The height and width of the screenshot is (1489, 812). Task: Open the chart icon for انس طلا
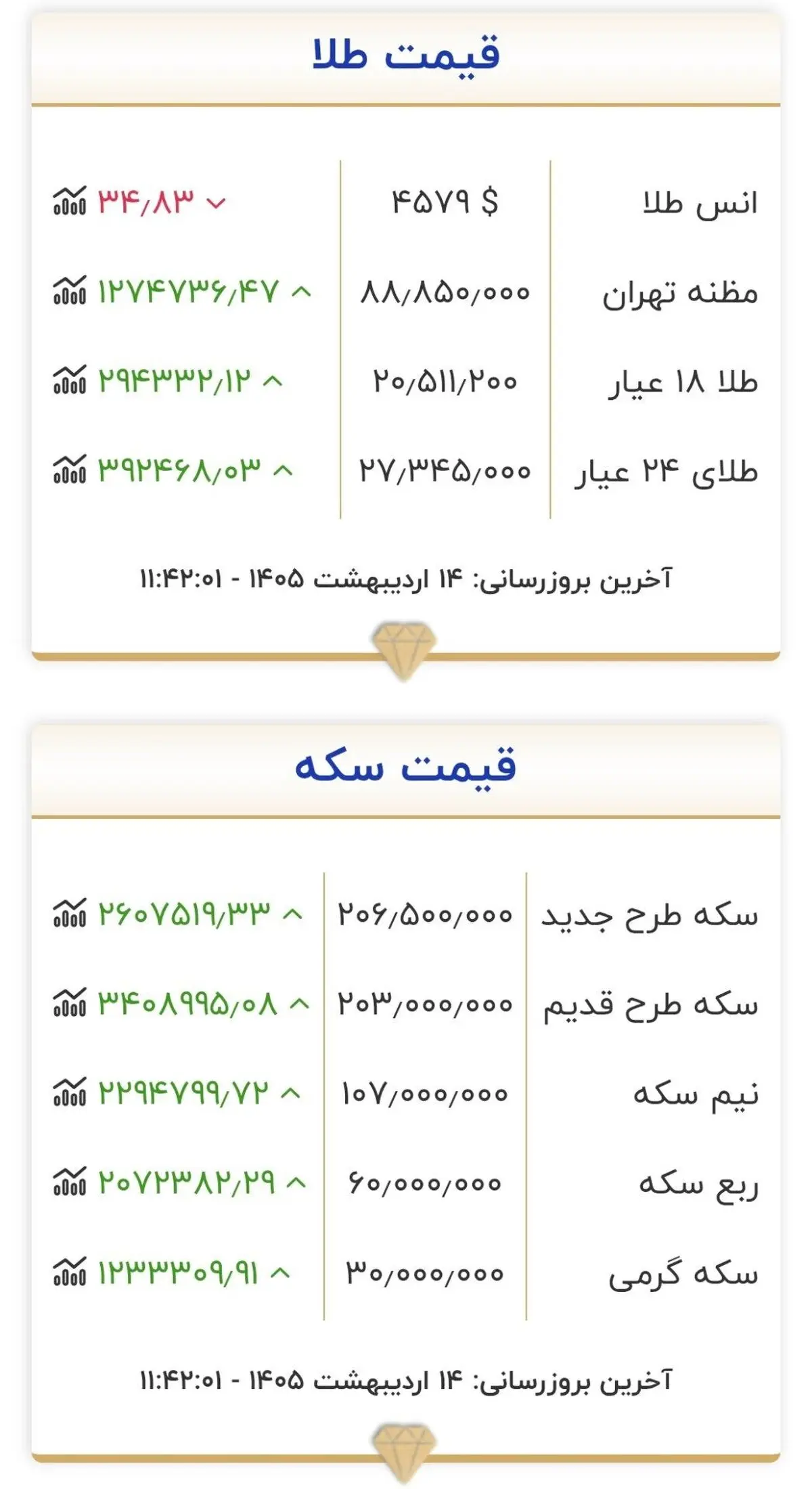(x=70, y=201)
